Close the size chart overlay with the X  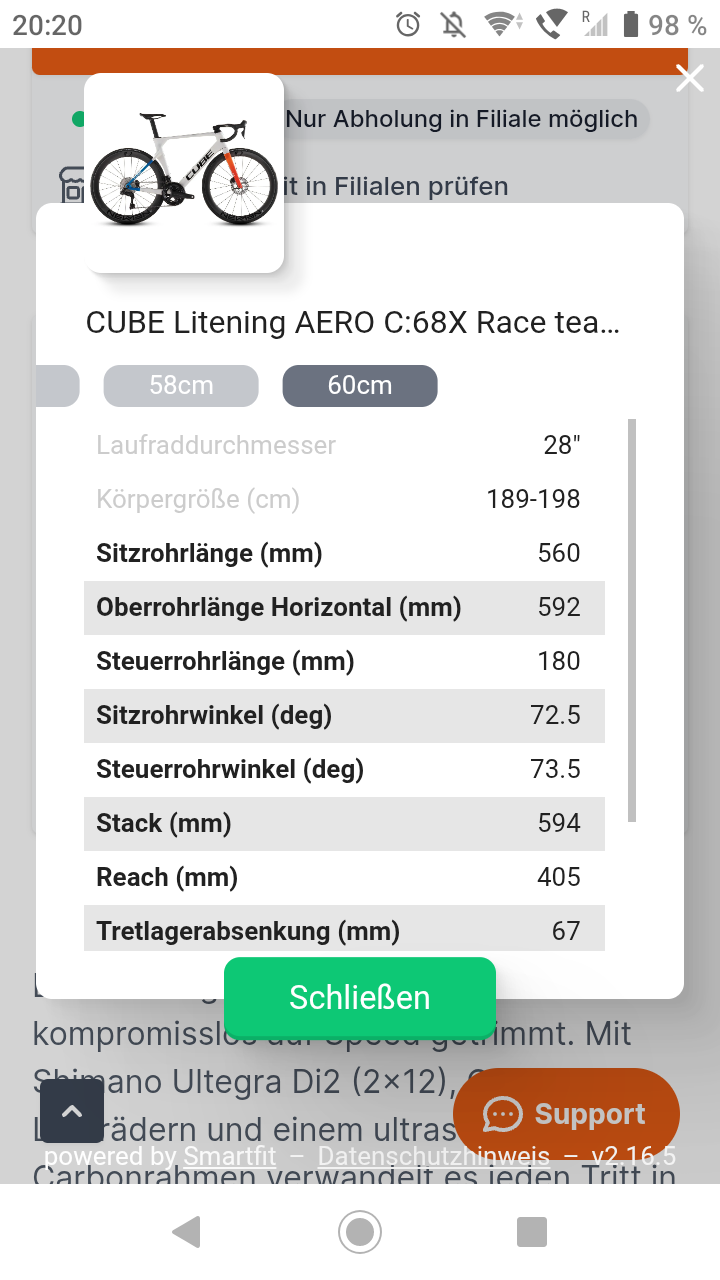[x=690, y=78]
